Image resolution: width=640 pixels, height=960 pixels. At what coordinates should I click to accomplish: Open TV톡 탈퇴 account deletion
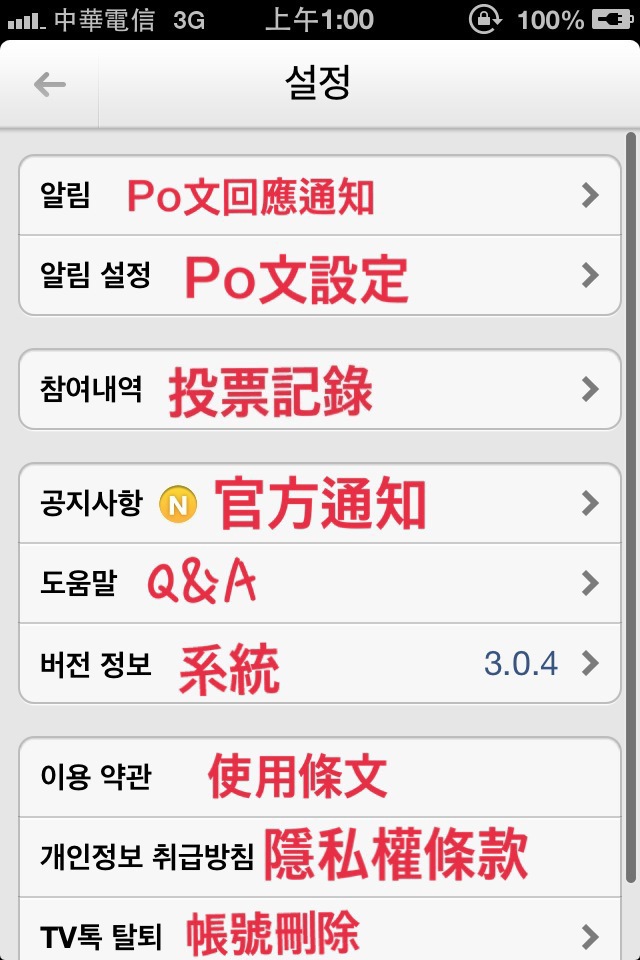click(320, 935)
